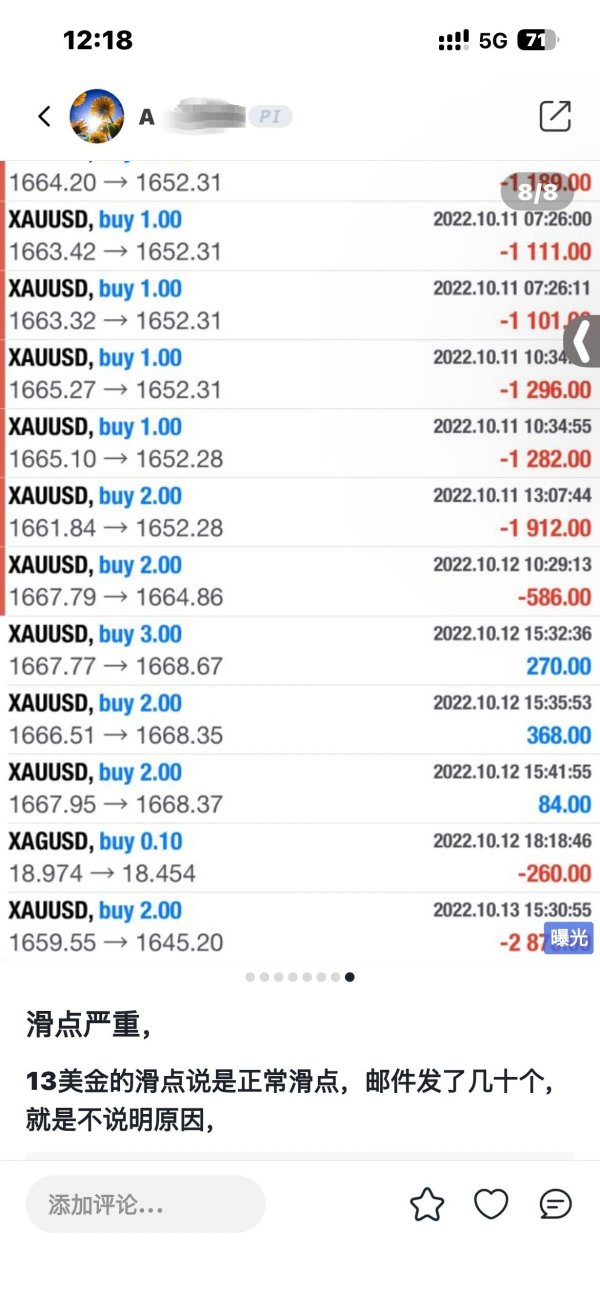
Task: Open the trading history image fullscreen
Action: pyautogui.click(x=300, y=560)
